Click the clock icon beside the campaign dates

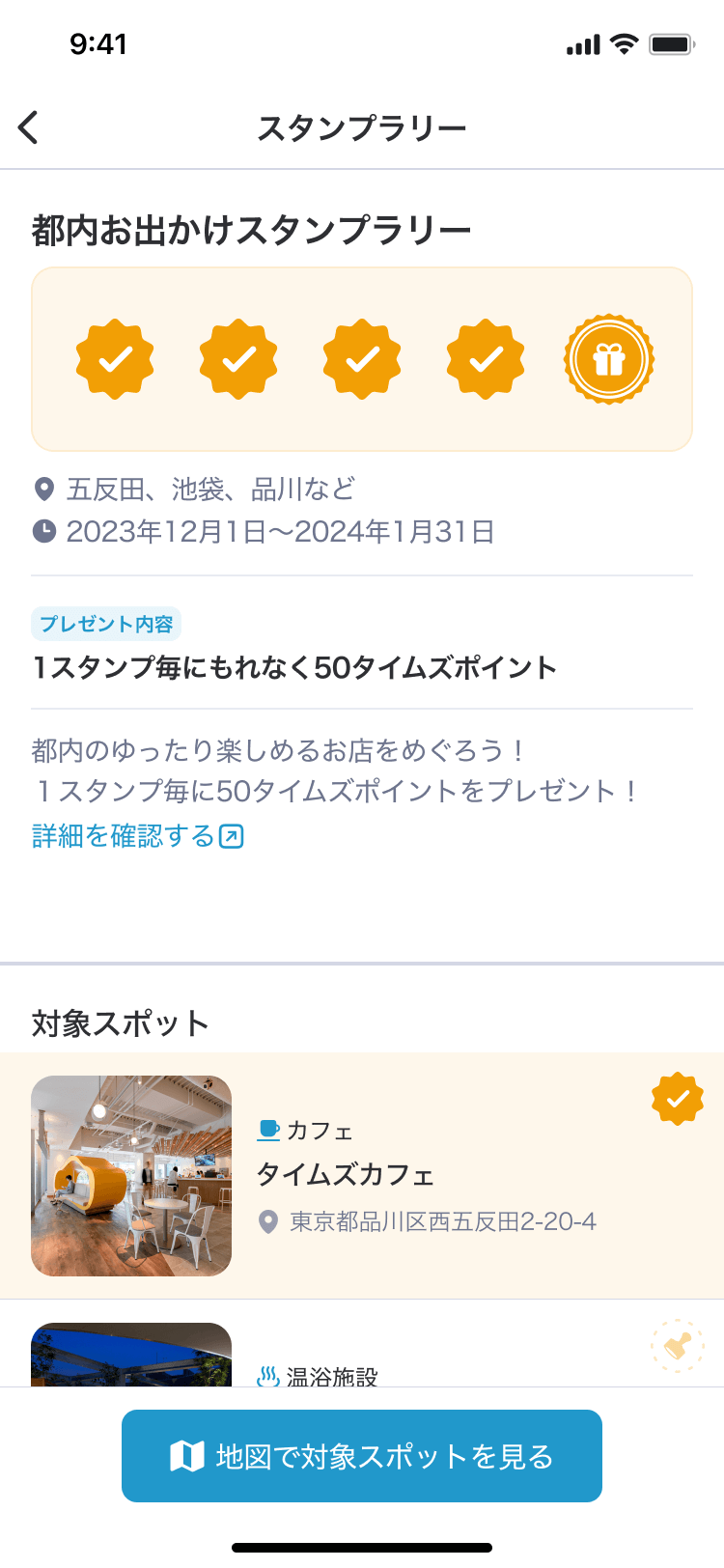[x=42, y=532]
